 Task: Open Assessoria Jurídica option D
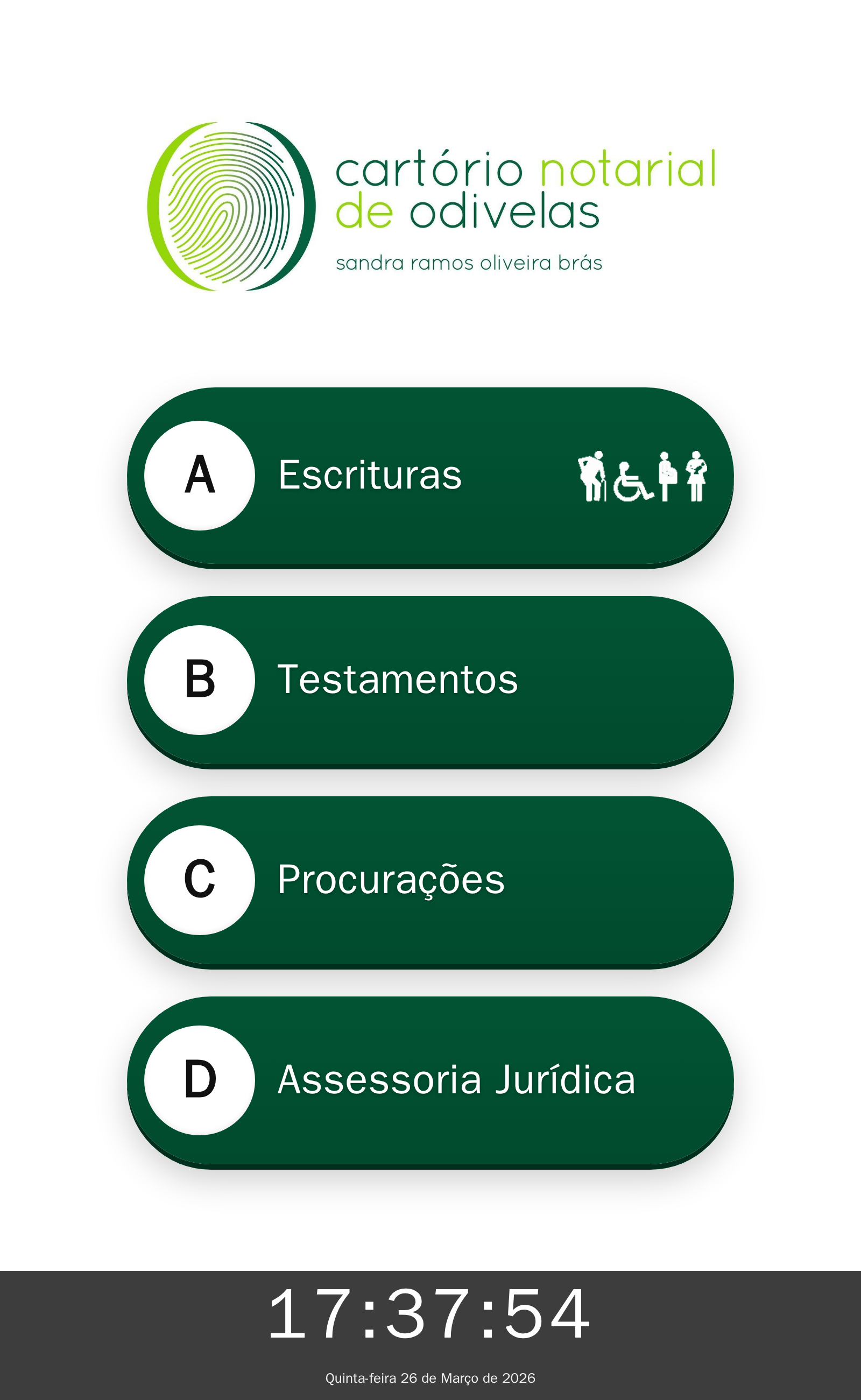point(430,1080)
